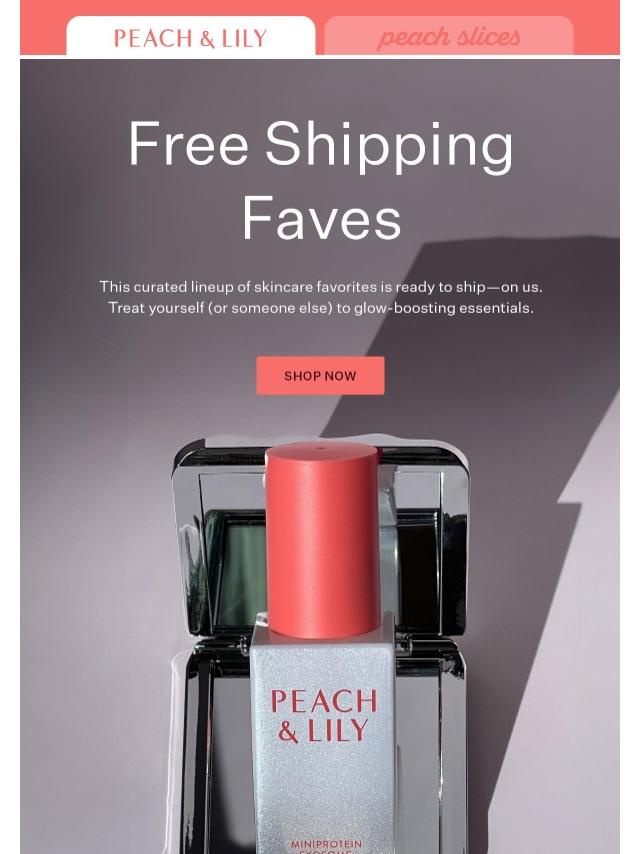Tap the Shop Now button

(320, 376)
